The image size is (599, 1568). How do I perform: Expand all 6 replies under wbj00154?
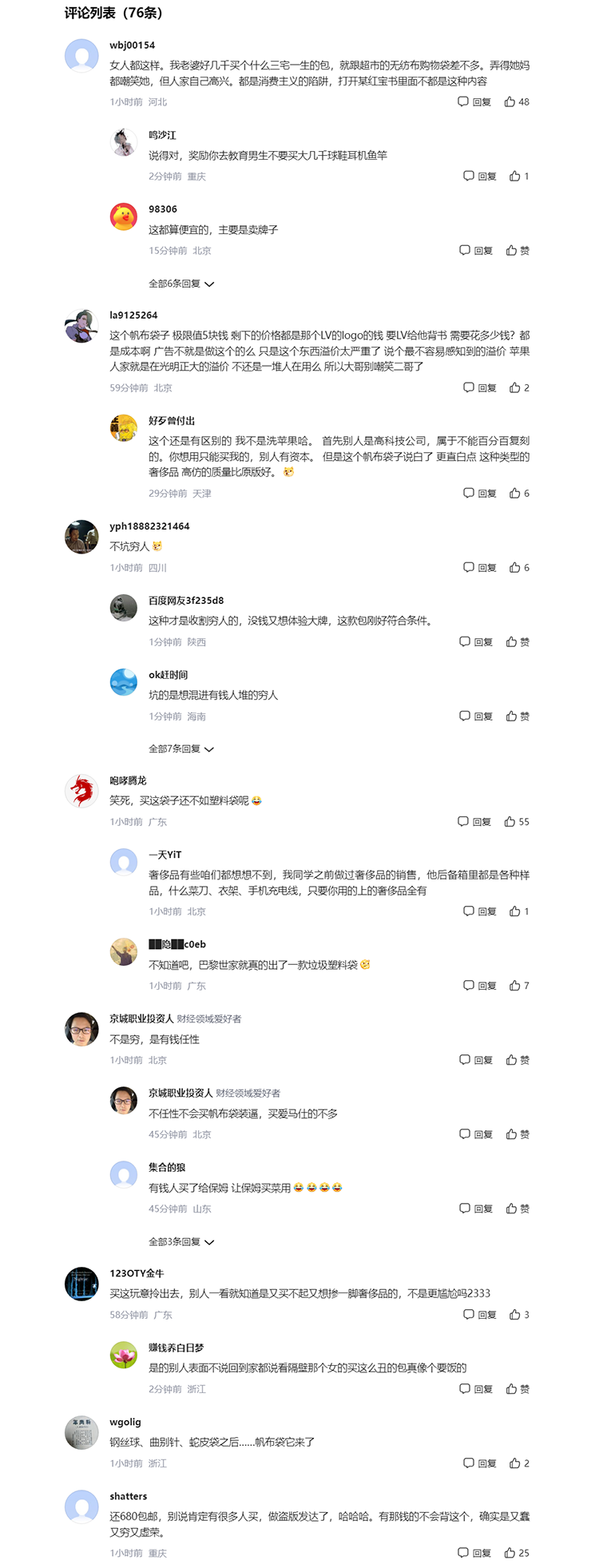[x=181, y=284]
